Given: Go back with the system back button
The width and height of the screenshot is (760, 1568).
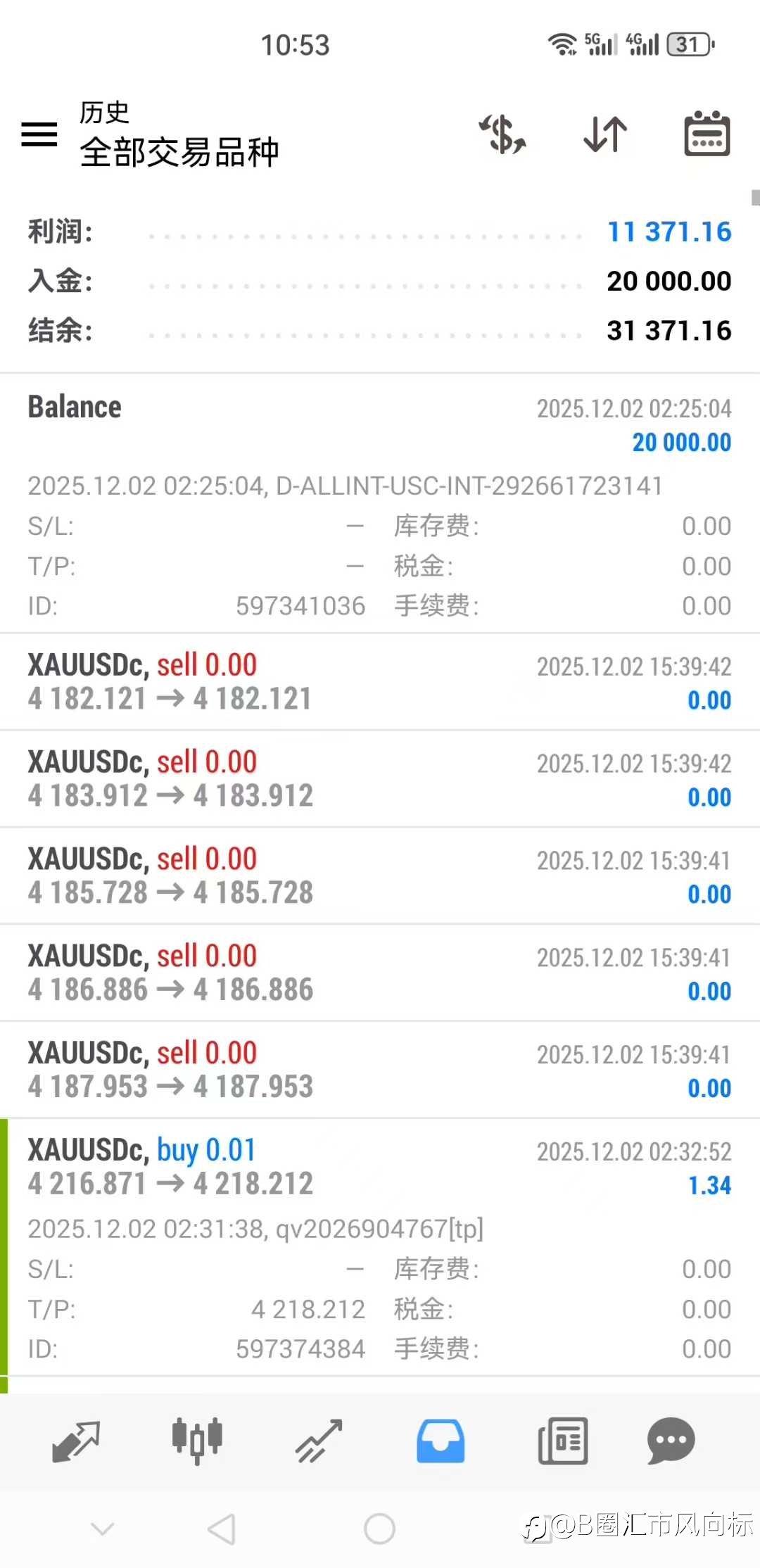Looking at the screenshot, I should click(222, 1529).
